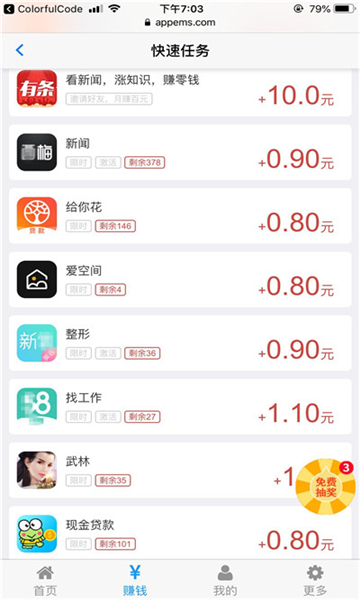Switch to the 赚钱 tab
This screenshot has height=600, width=360.
pos(135,580)
